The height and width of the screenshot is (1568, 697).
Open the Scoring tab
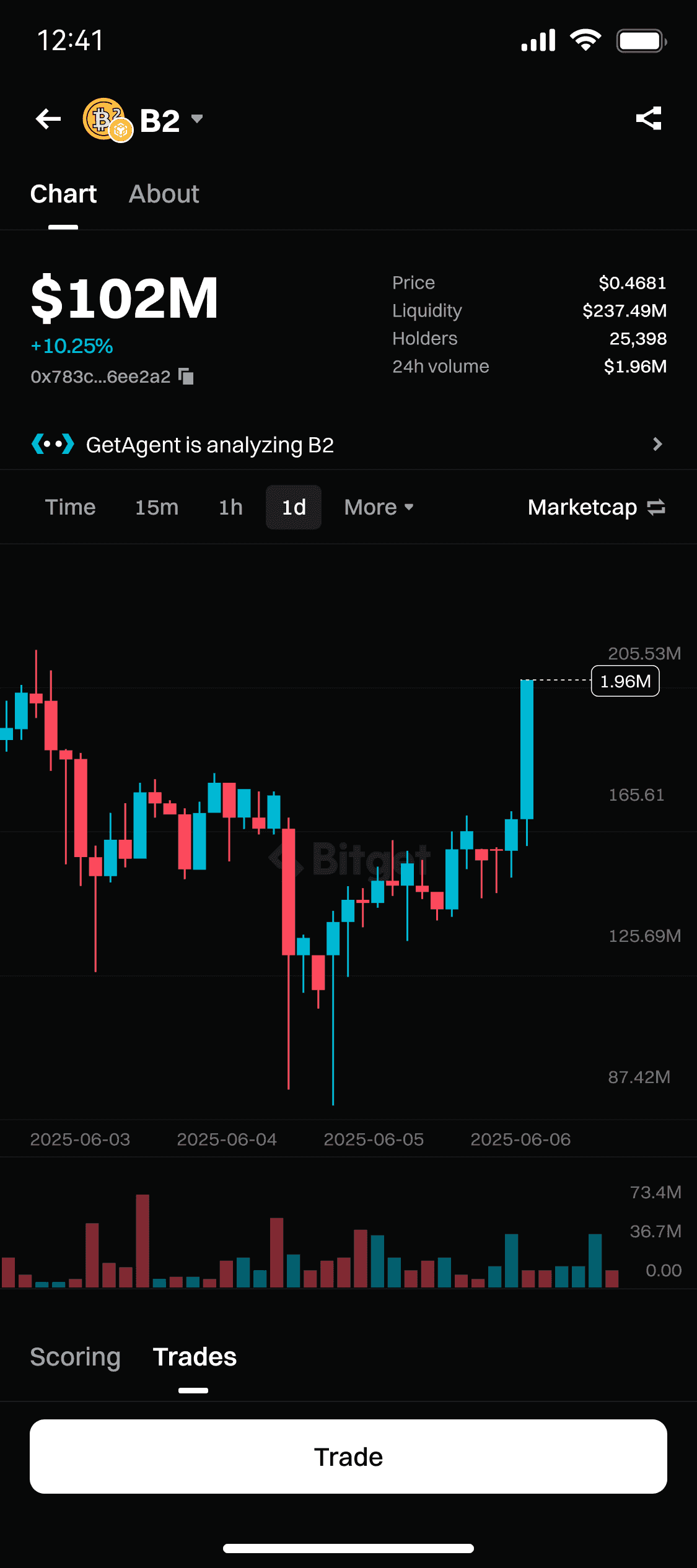tap(75, 1356)
